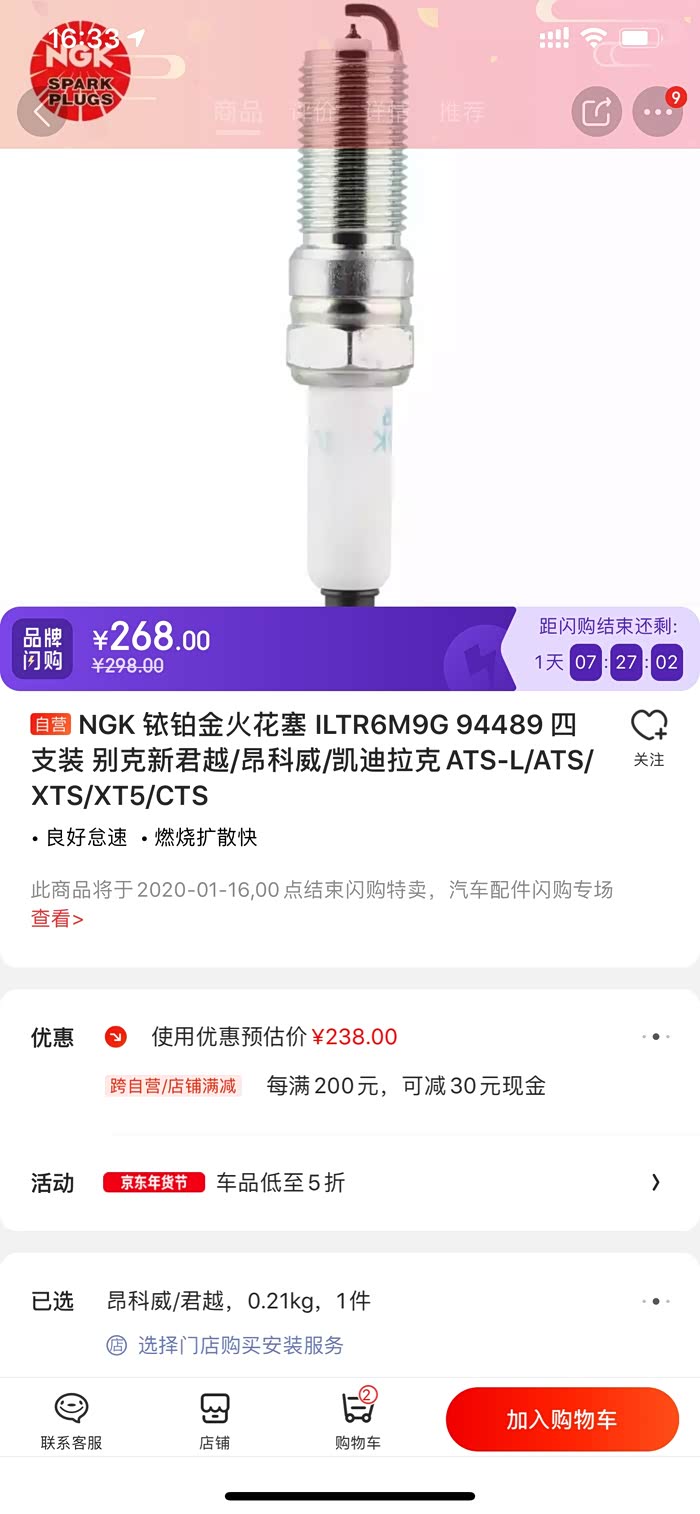Viewport: 700px width, 1514px height.
Task: Select 选择门店购买安装服务 option
Action: (x=240, y=1345)
